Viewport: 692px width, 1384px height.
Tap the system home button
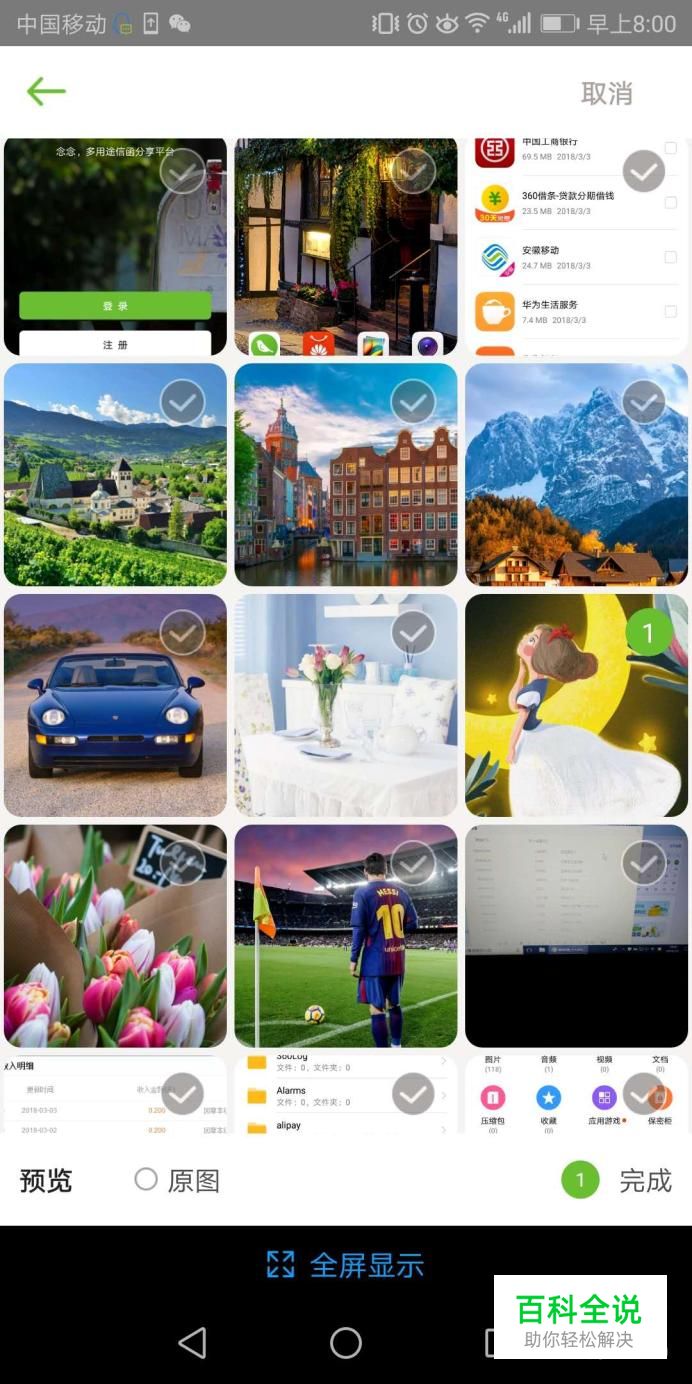[x=346, y=1342]
